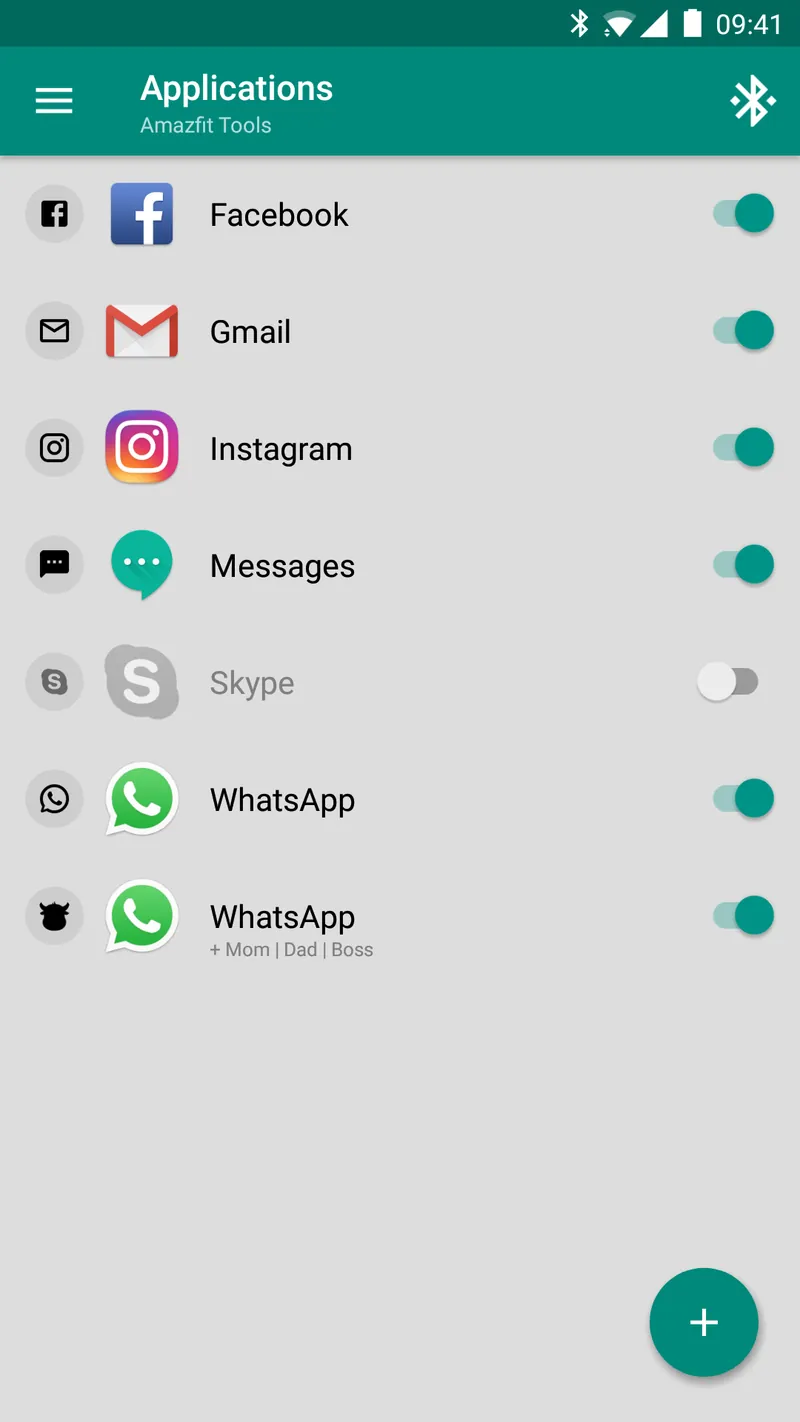The height and width of the screenshot is (1422, 800).
Task: Click the Facebook app icon
Action: pos(141,213)
